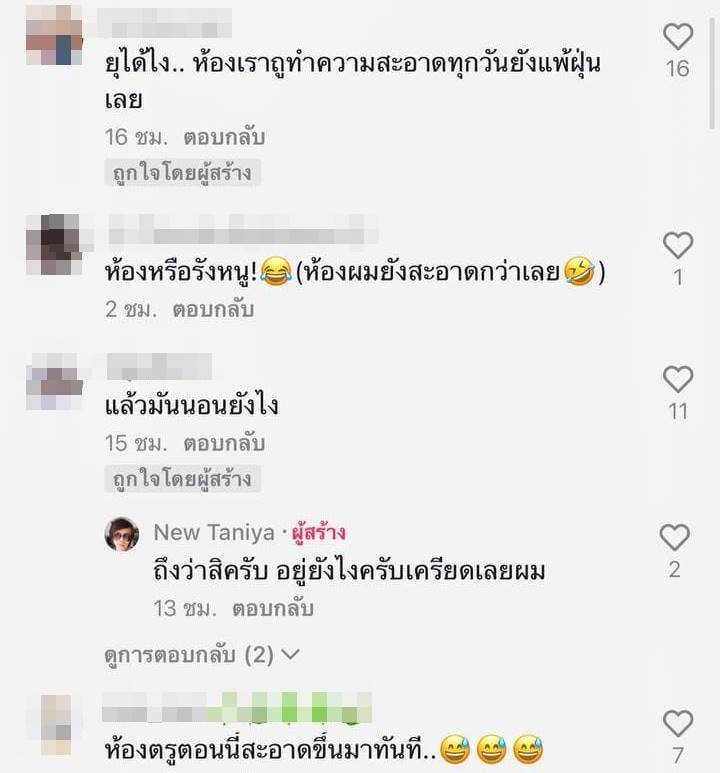Like the แล้วมันนอนยังไง comment
Viewport: 720px width, 773px height.
678,379
